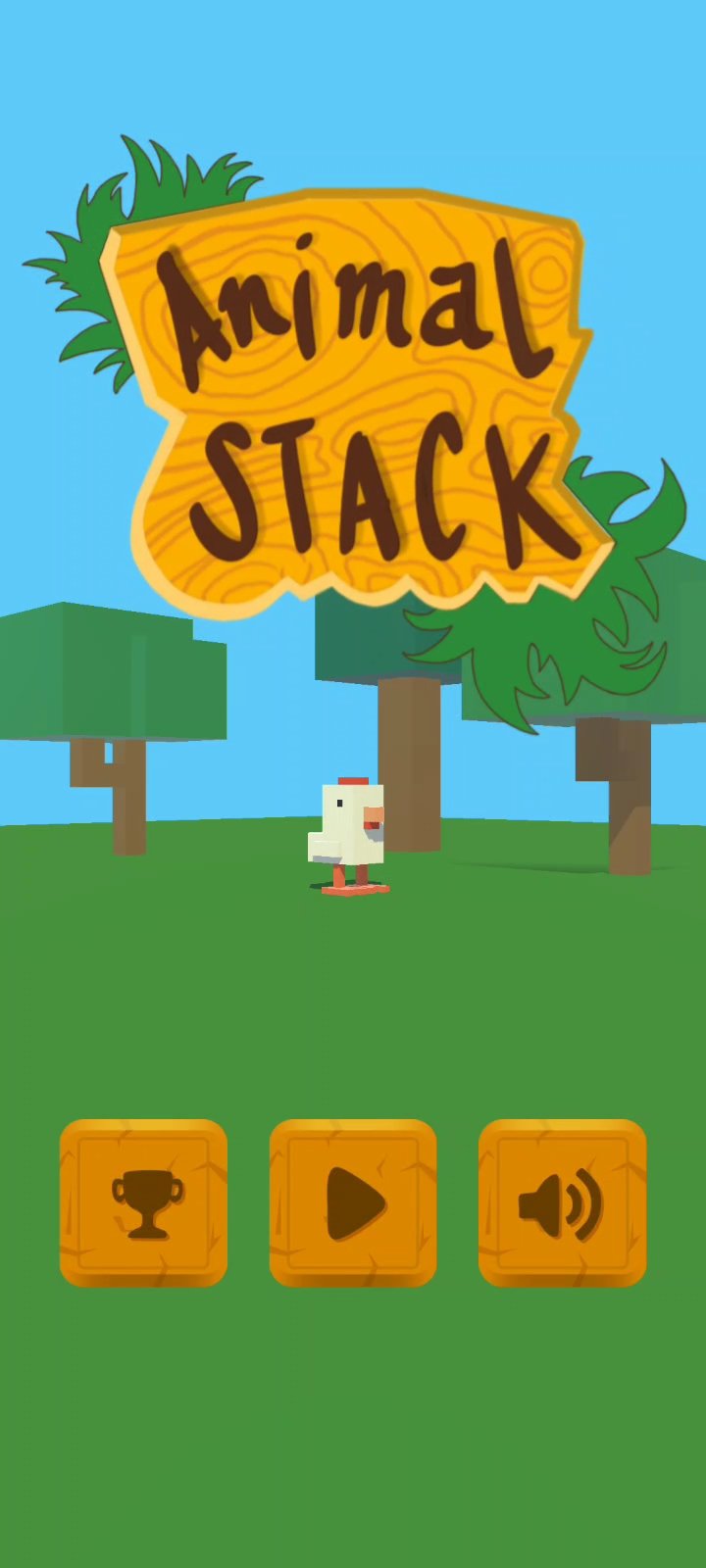
Task: Click the Animal Stack wooden logo
Action: click(x=353, y=392)
